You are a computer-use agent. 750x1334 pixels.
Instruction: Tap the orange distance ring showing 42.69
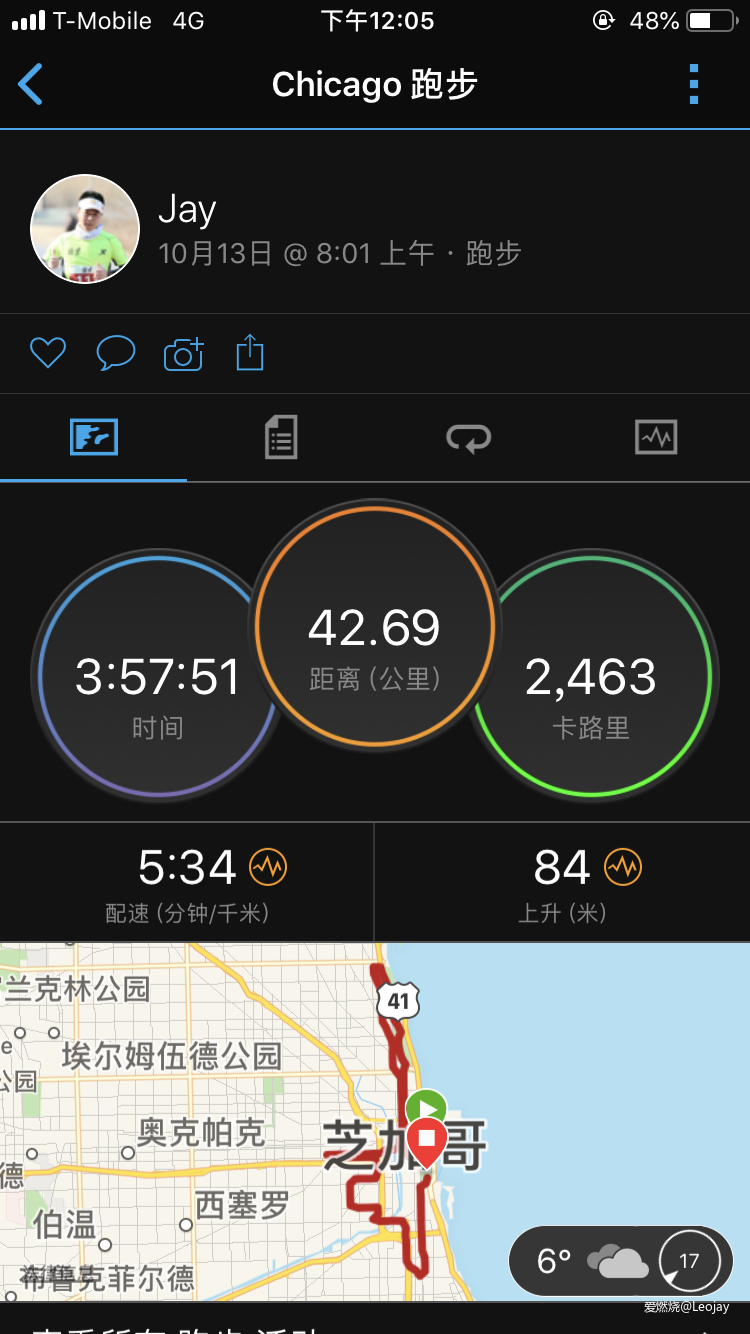[374, 626]
